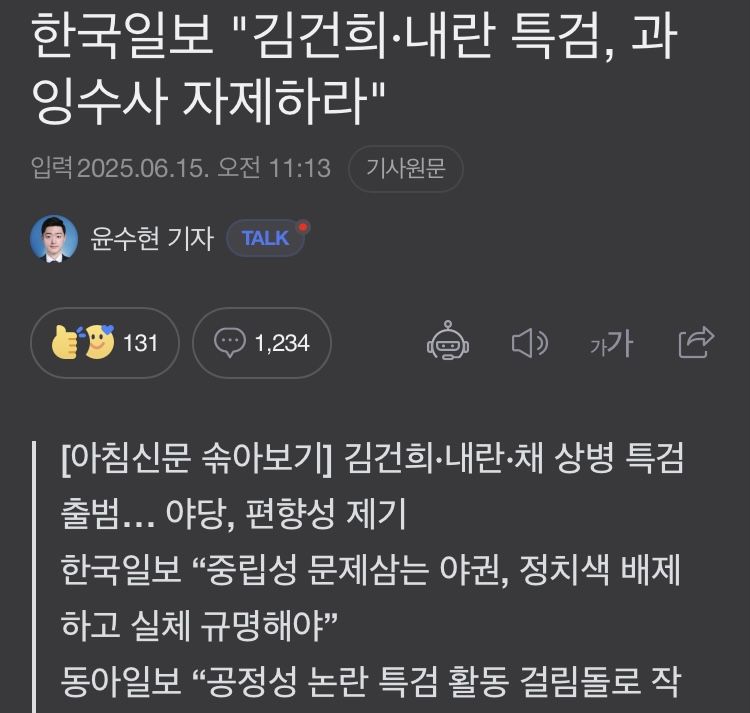React to the article with the emoji button
750x713 pixels.
105,343
